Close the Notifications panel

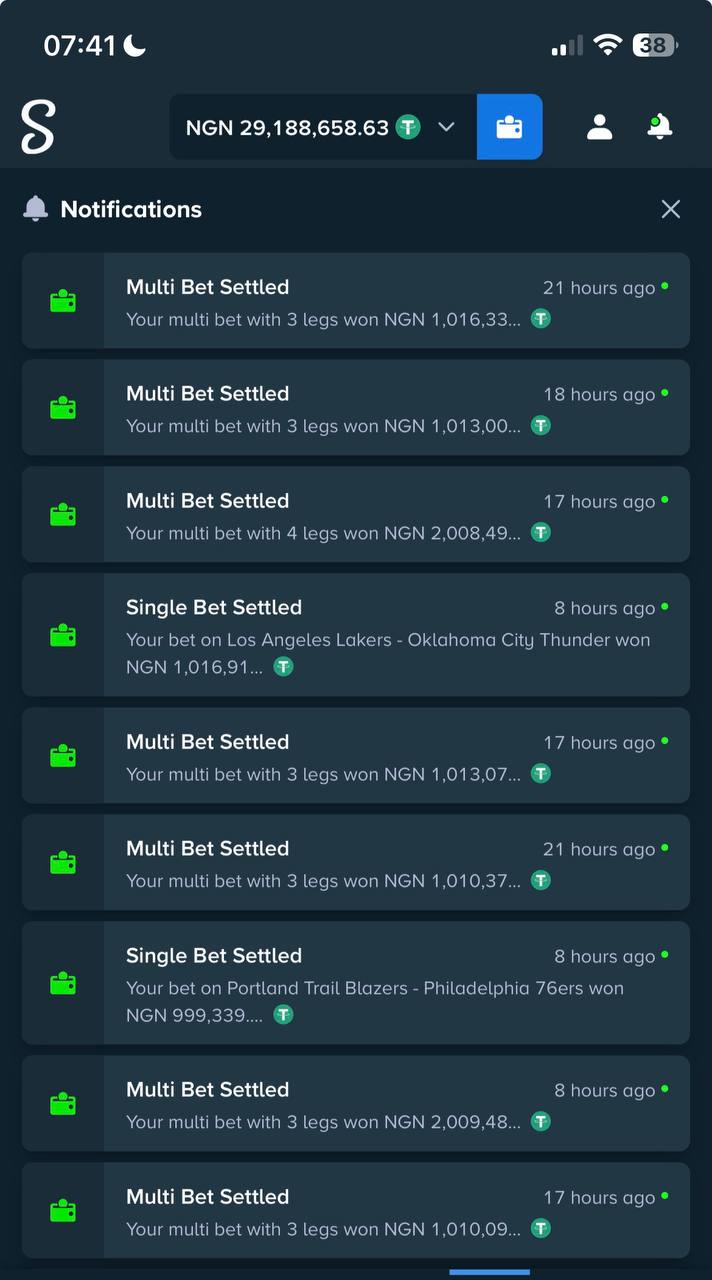click(x=670, y=209)
